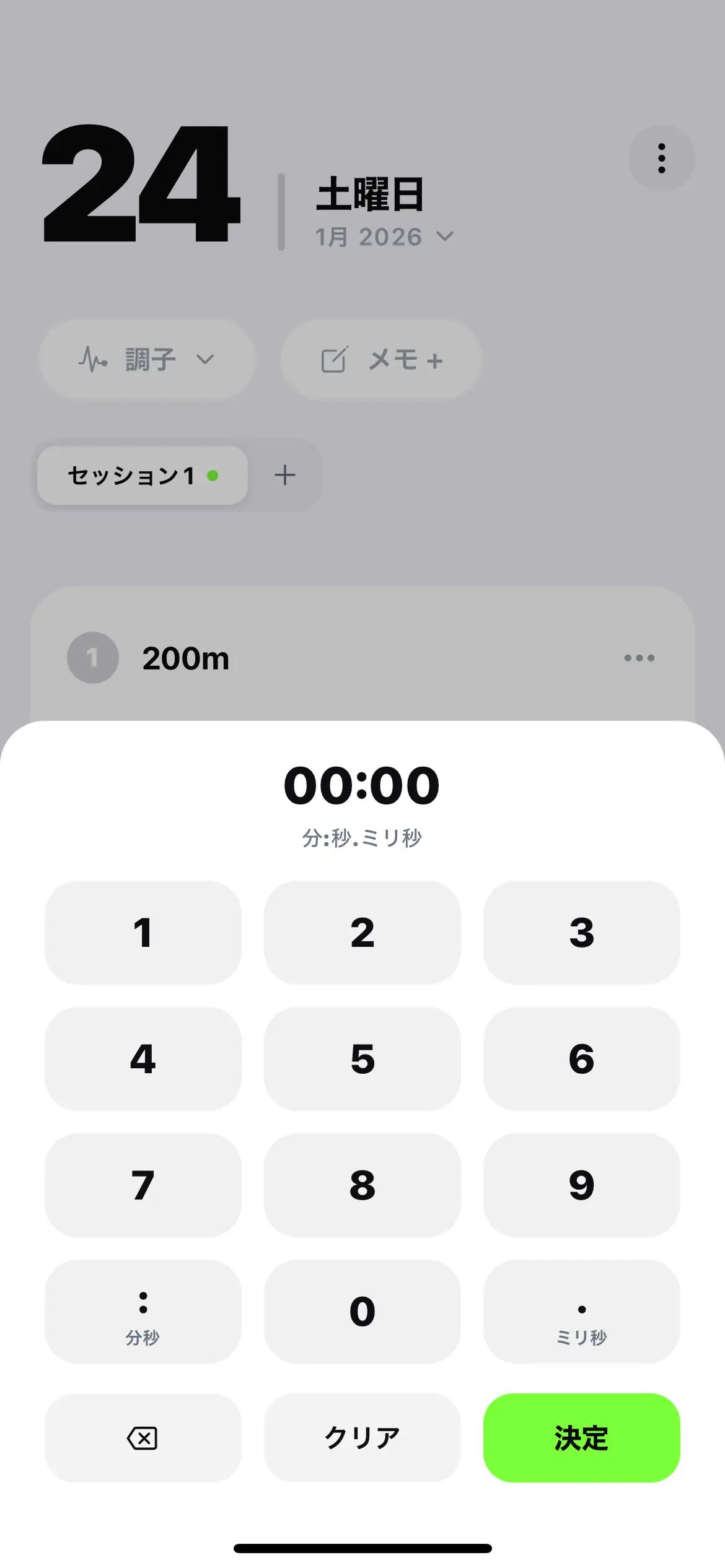Confirm the time with the green 決定 button
Screen dimensions: 725x1568
click(x=581, y=1439)
